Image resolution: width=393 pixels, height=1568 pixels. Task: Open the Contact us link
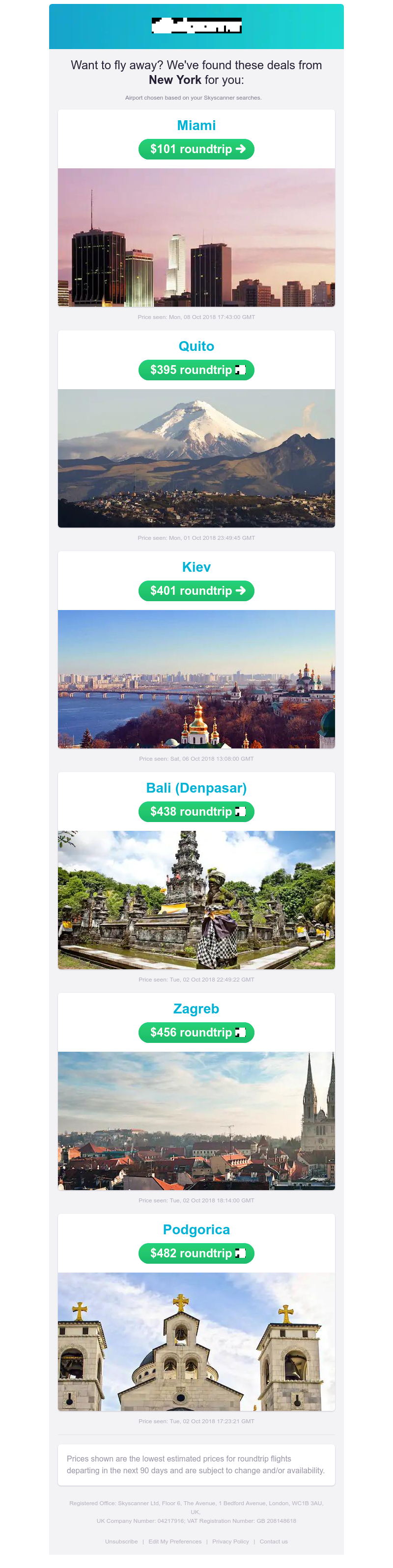tap(274, 1542)
